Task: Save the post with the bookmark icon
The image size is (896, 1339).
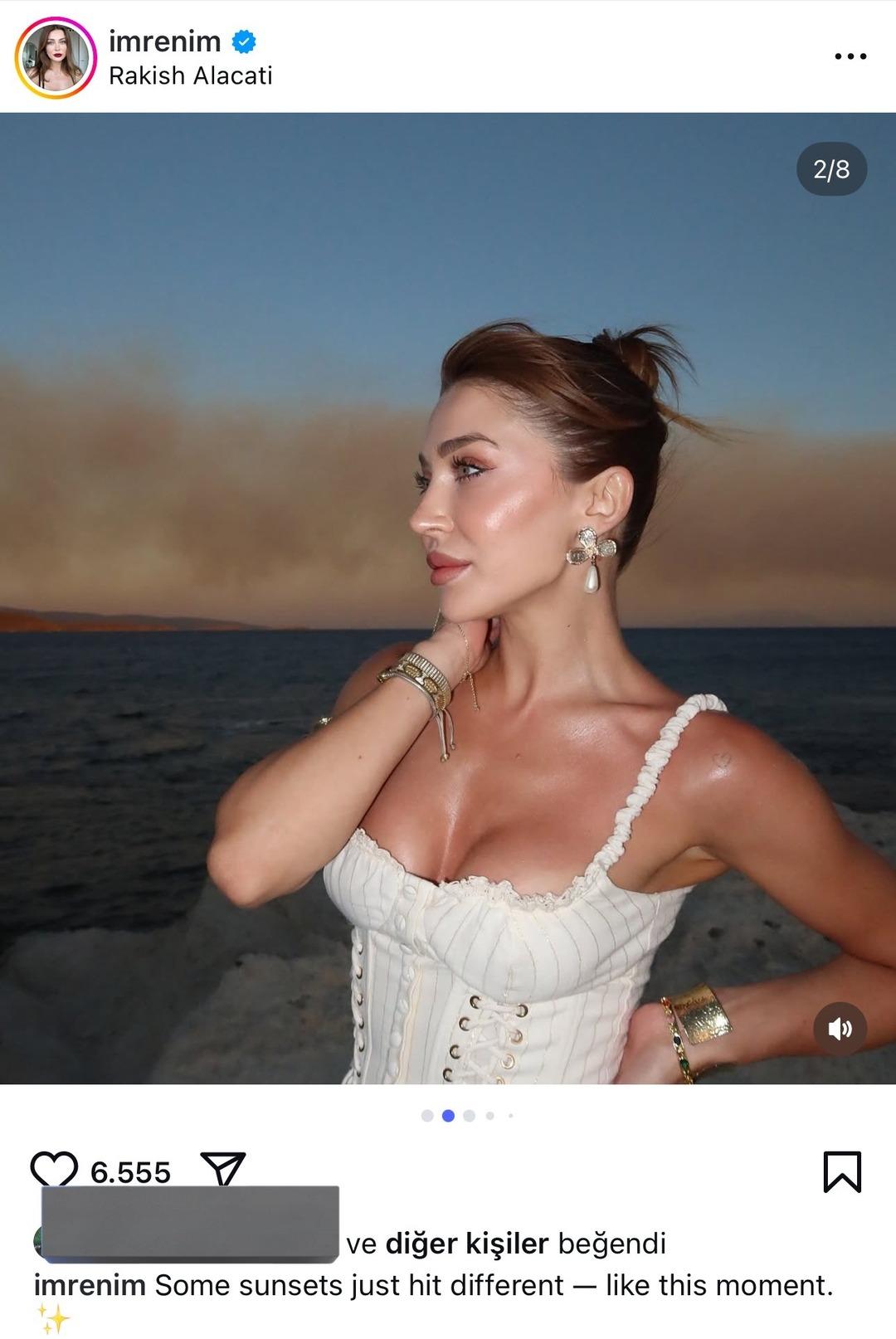Action: (x=841, y=1171)
